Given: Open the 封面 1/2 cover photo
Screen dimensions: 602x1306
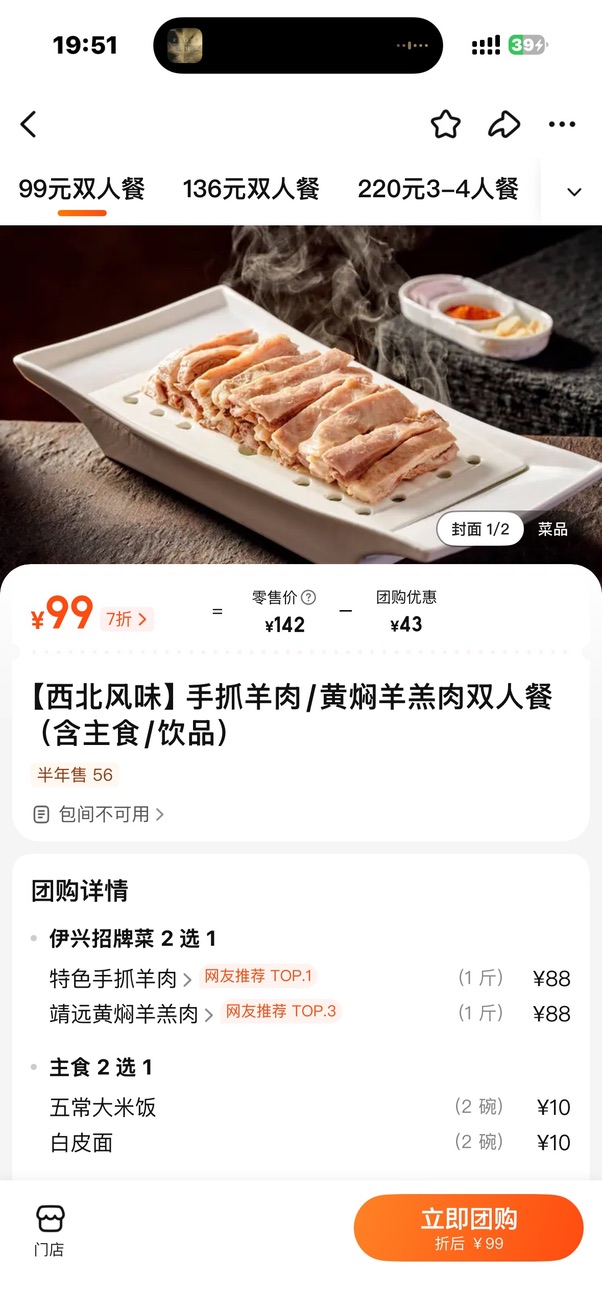Looking at the screenshot, I should tap(480, 529).
